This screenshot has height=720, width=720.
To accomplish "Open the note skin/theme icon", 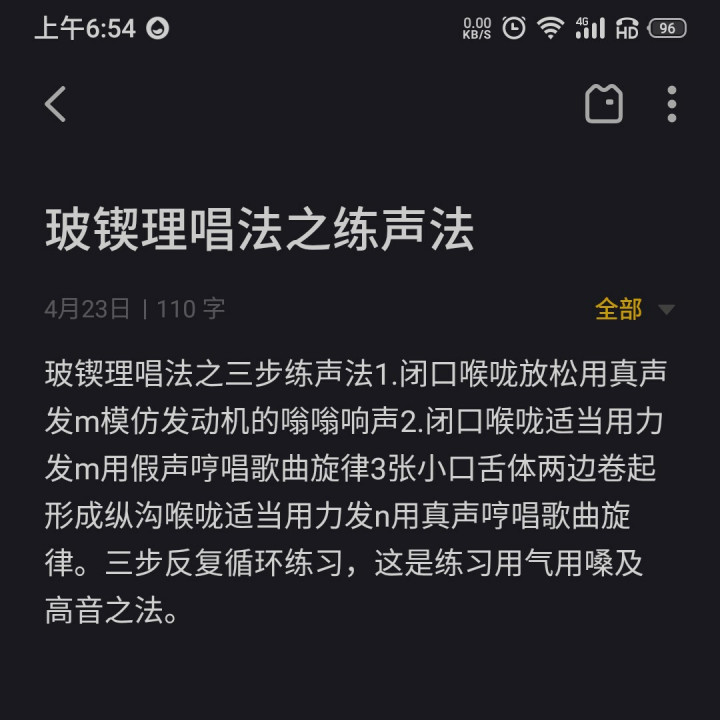I will (x=603, y=104).
